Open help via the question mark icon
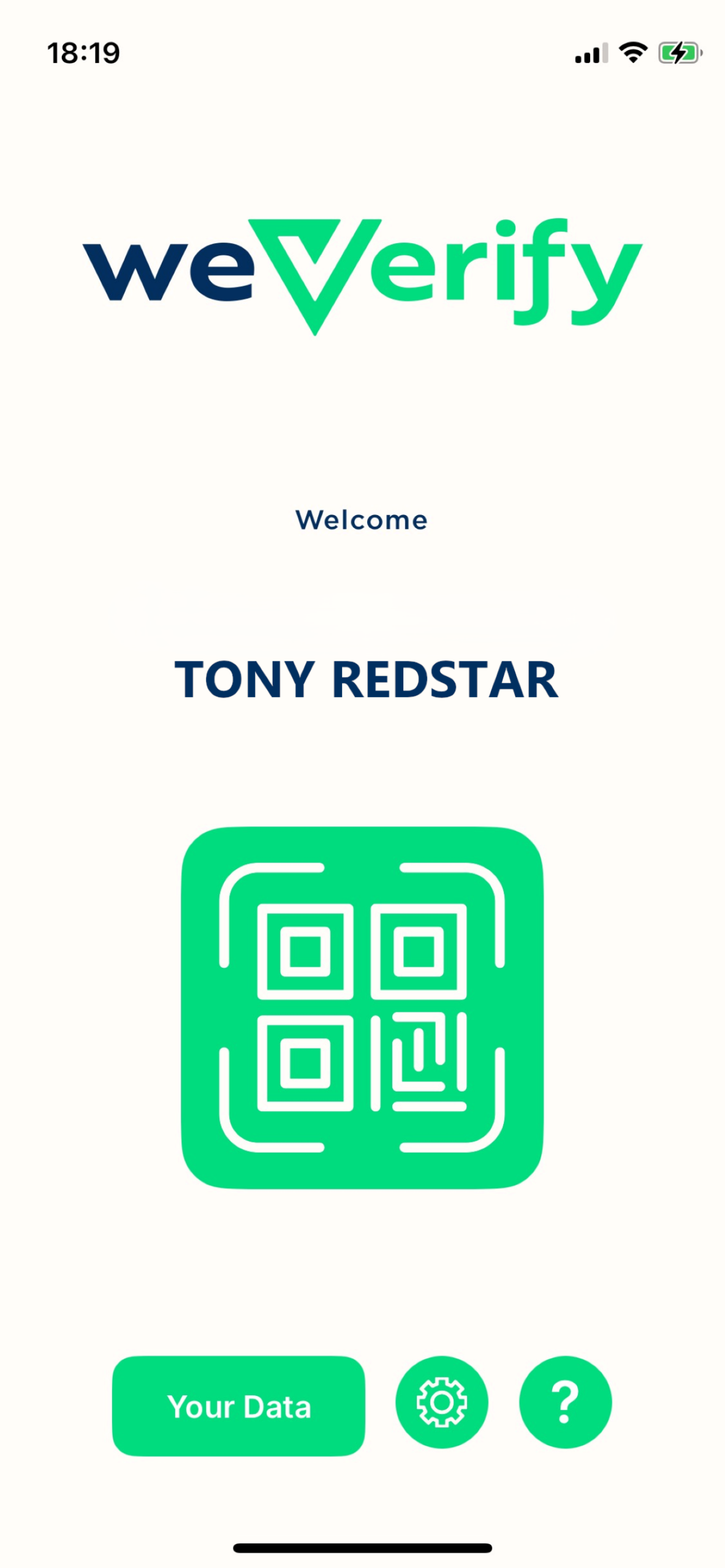Screen dimensions: 725x1568 point(564,1402)
